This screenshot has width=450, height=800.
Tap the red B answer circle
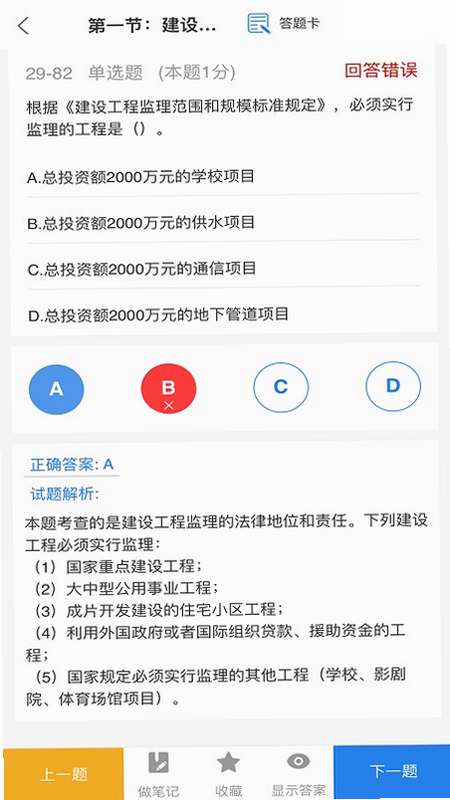click(x=168, y=389)
